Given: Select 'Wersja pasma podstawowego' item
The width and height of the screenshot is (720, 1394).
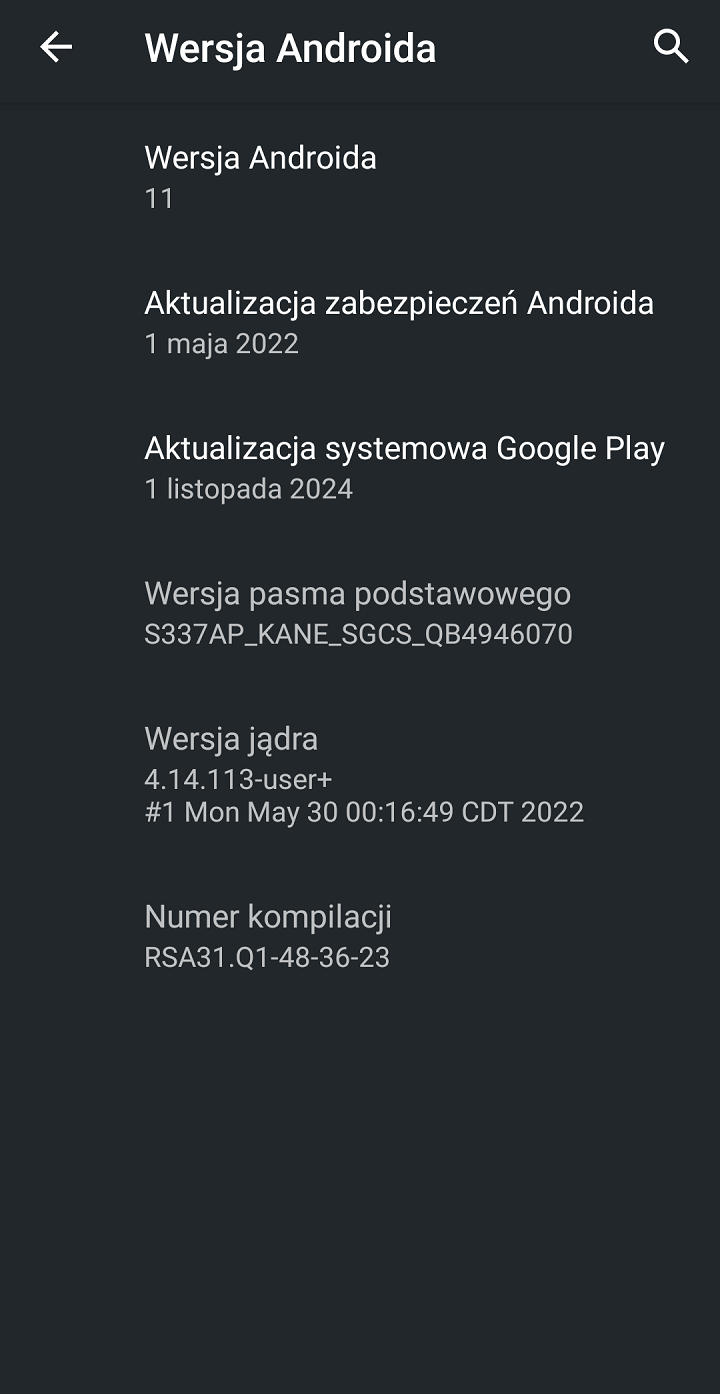Looking at the screenshot, I should 358,593.
